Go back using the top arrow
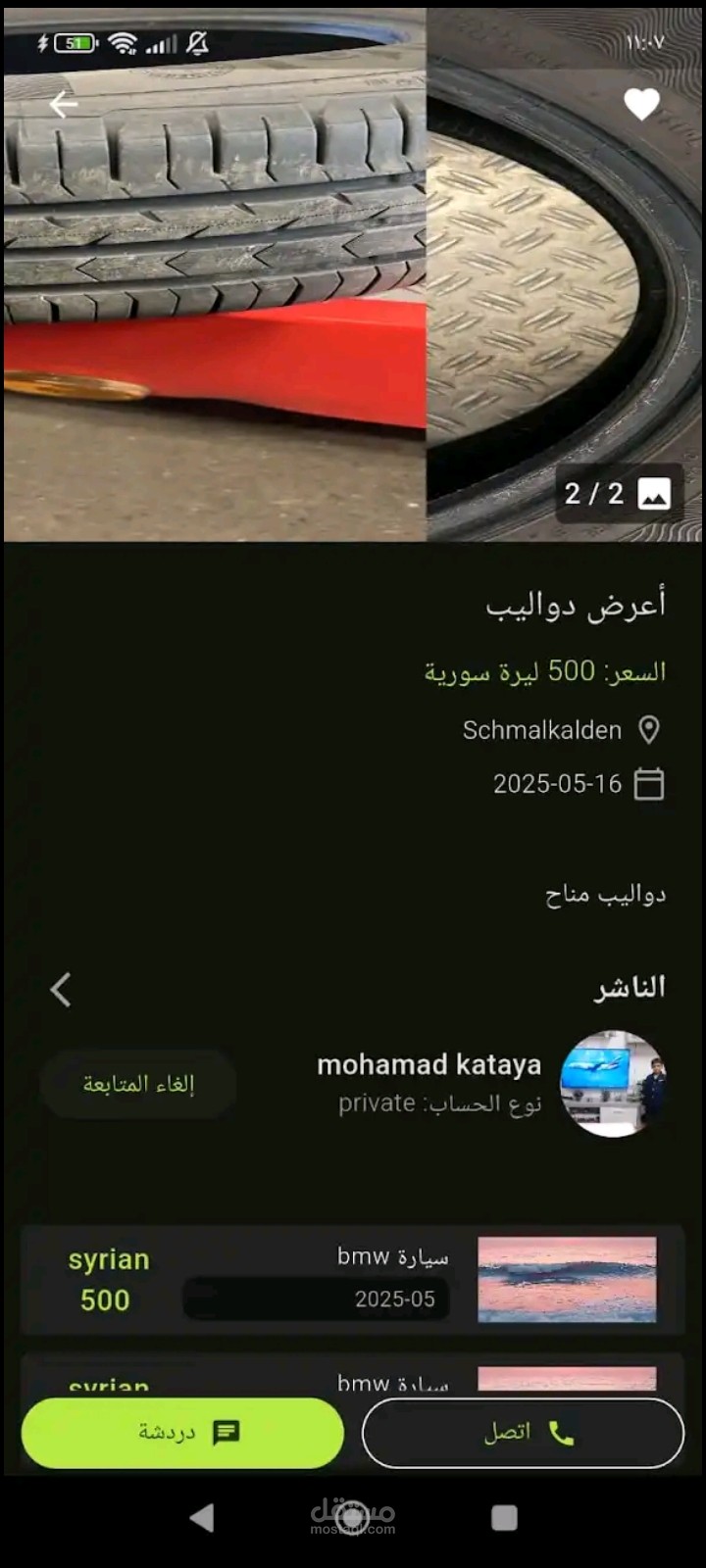The image size is (706, 1568). (64, 104)
